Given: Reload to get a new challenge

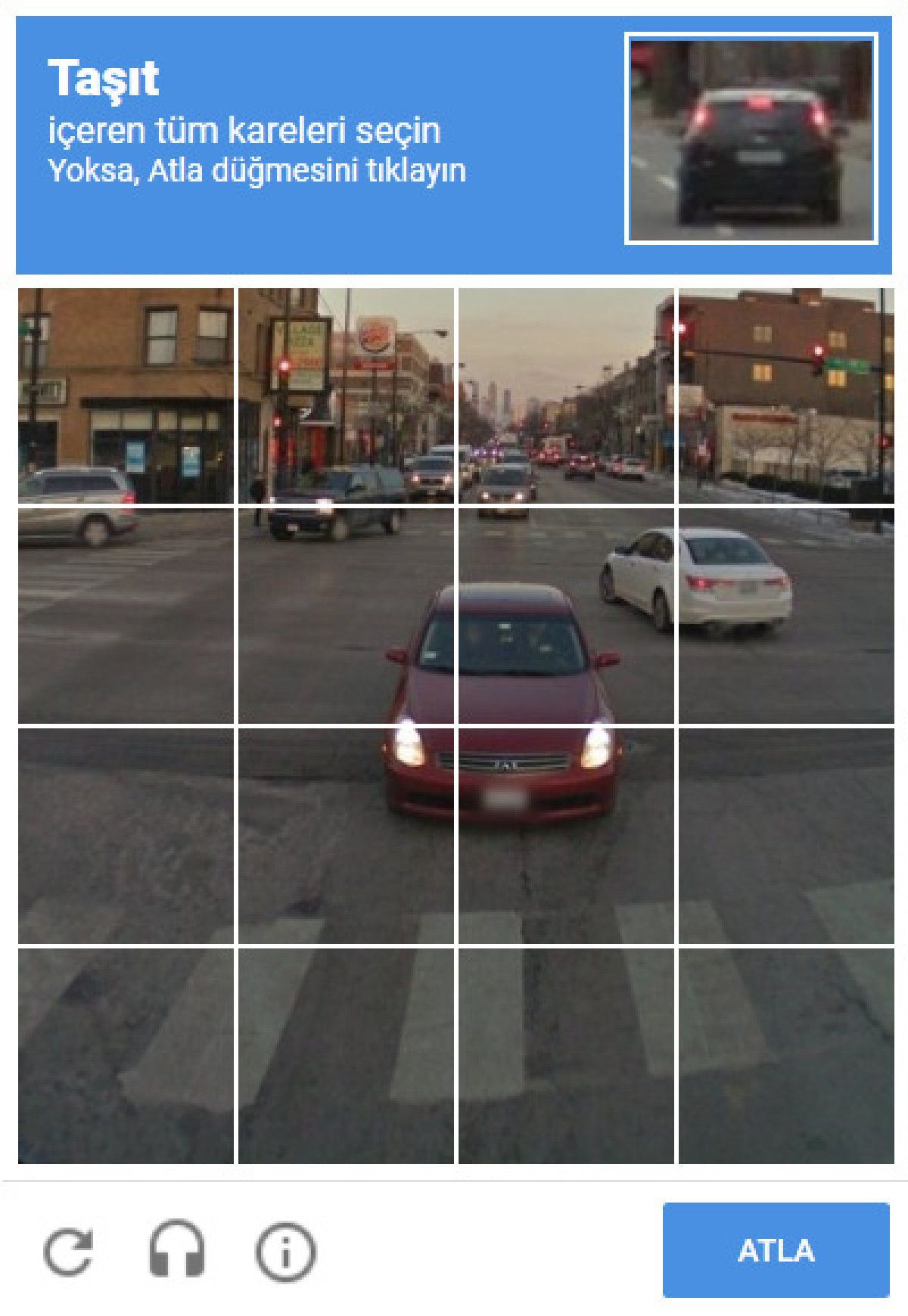Looking at the screenshot, I should [x=68, y=1252].
